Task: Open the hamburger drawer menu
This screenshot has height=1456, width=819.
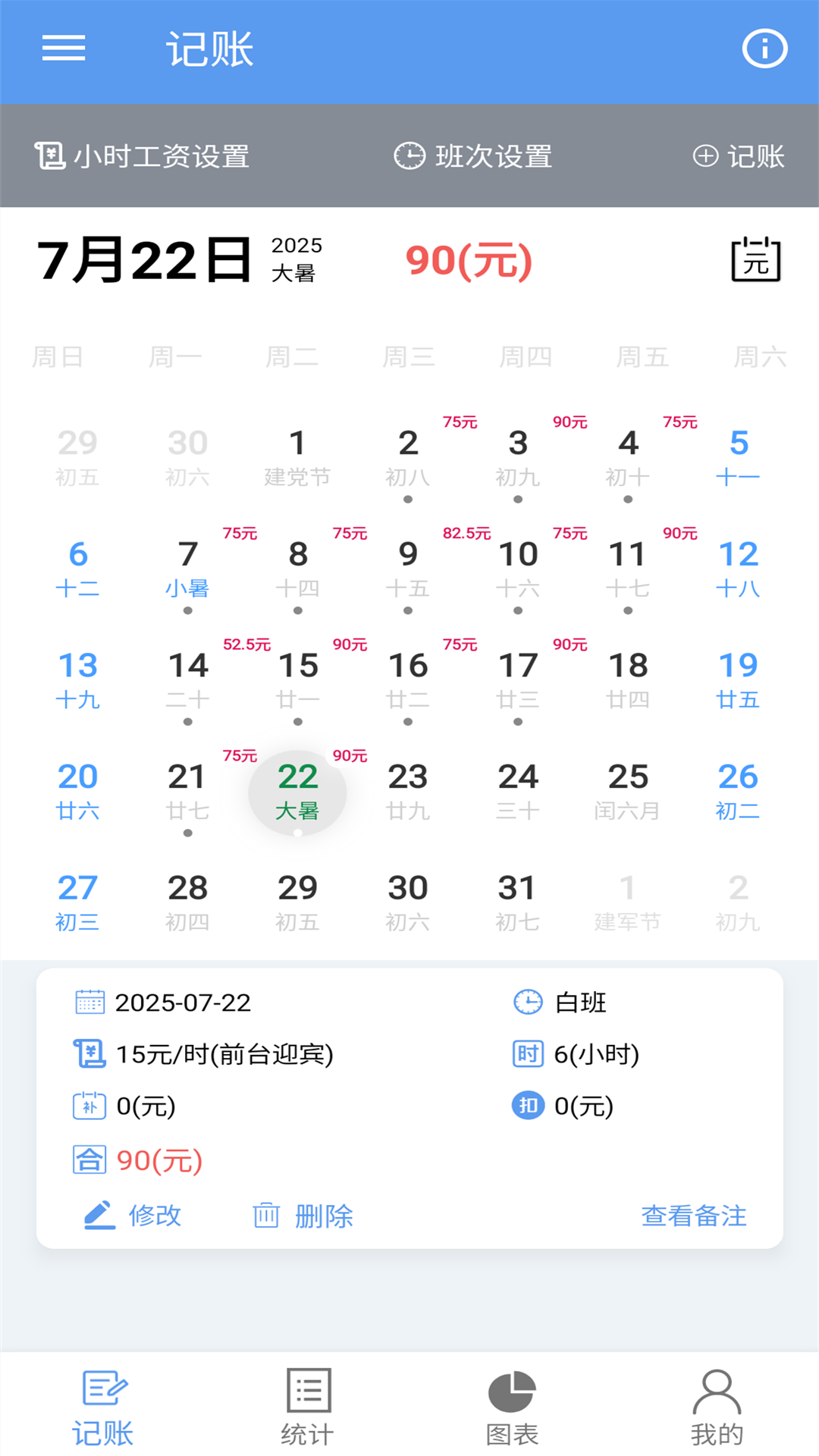Action: [x=64, y=49]
